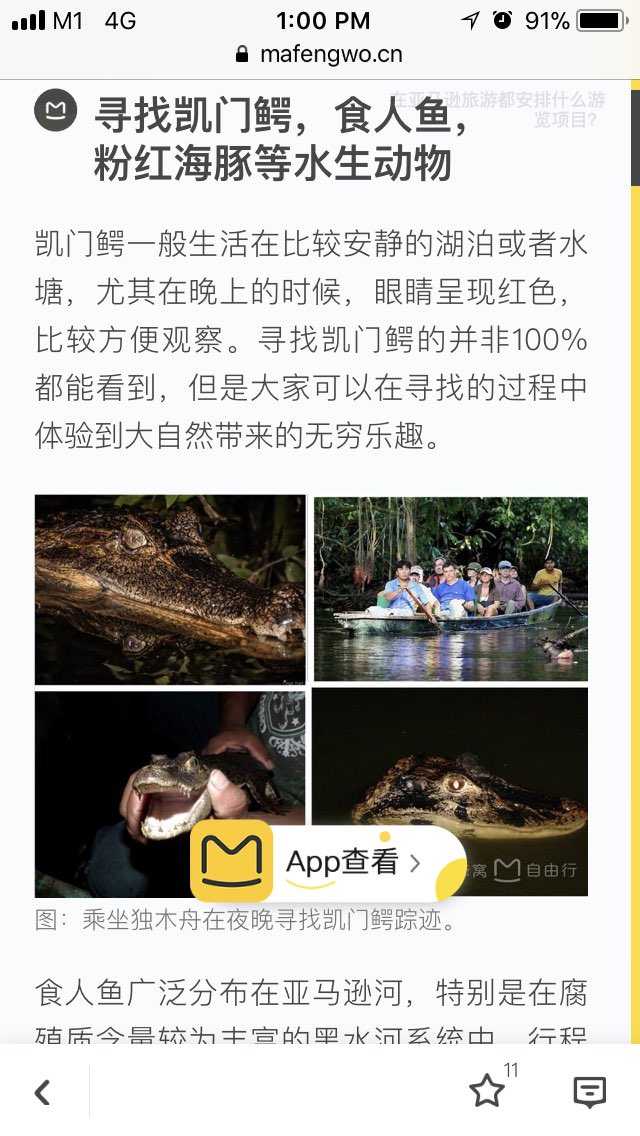View the canoe tourists photo
The width and height of the screenshot is (640, 1136).
tap(450, 588)
